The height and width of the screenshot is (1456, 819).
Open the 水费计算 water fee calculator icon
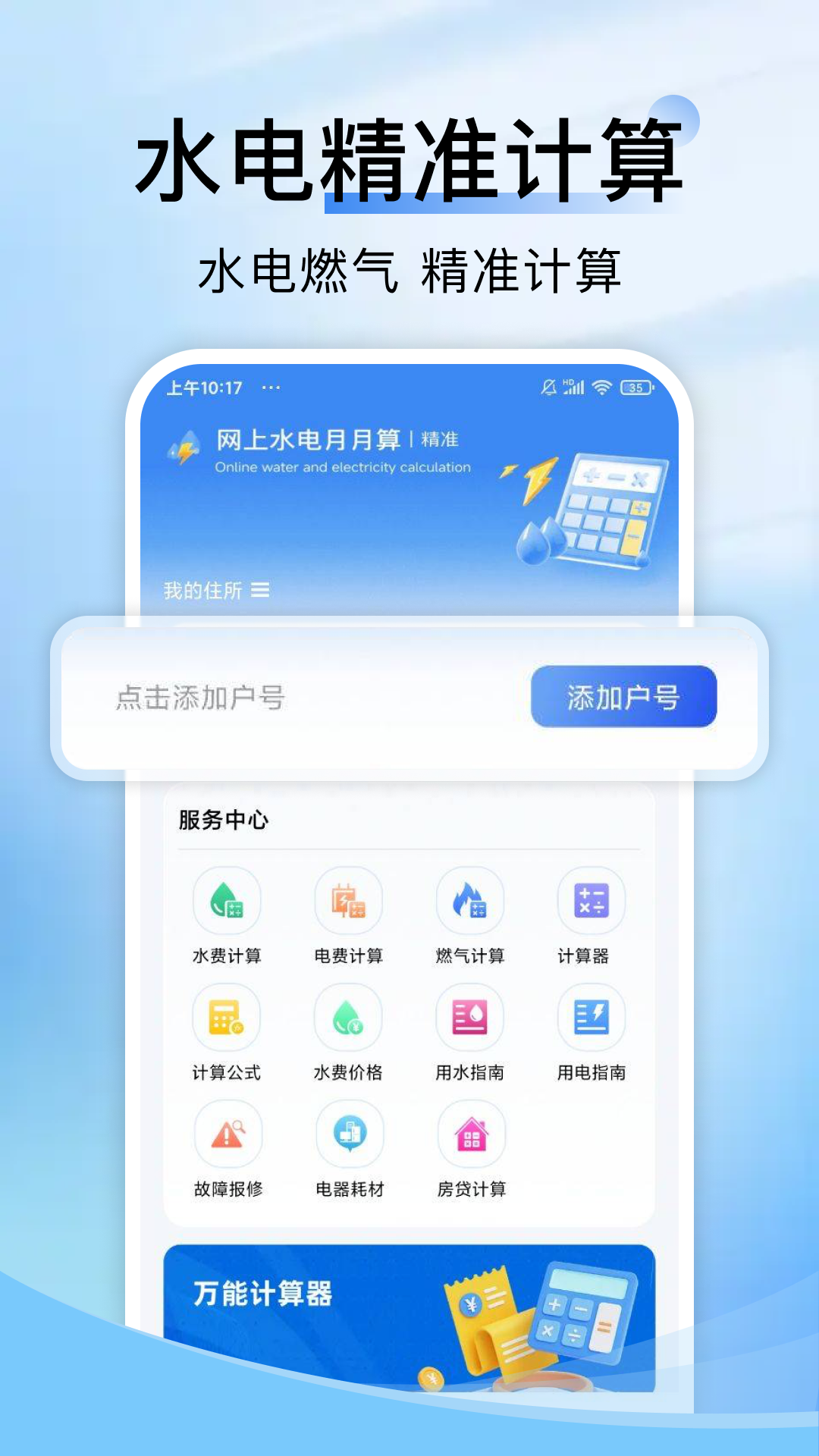click(x=227, y=900)
